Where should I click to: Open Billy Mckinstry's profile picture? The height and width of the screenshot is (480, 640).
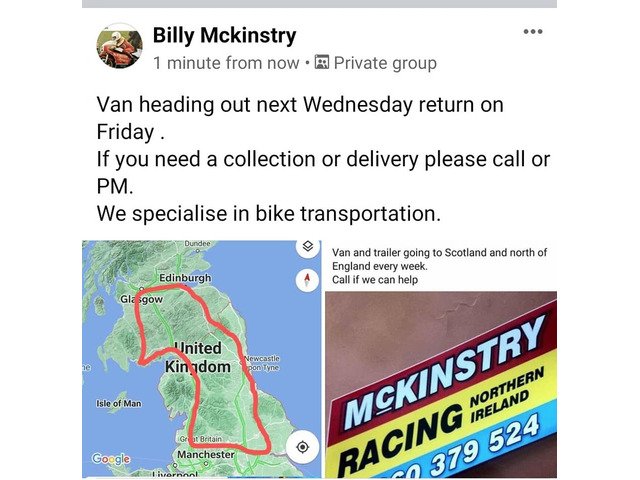(x=119, y=46)
